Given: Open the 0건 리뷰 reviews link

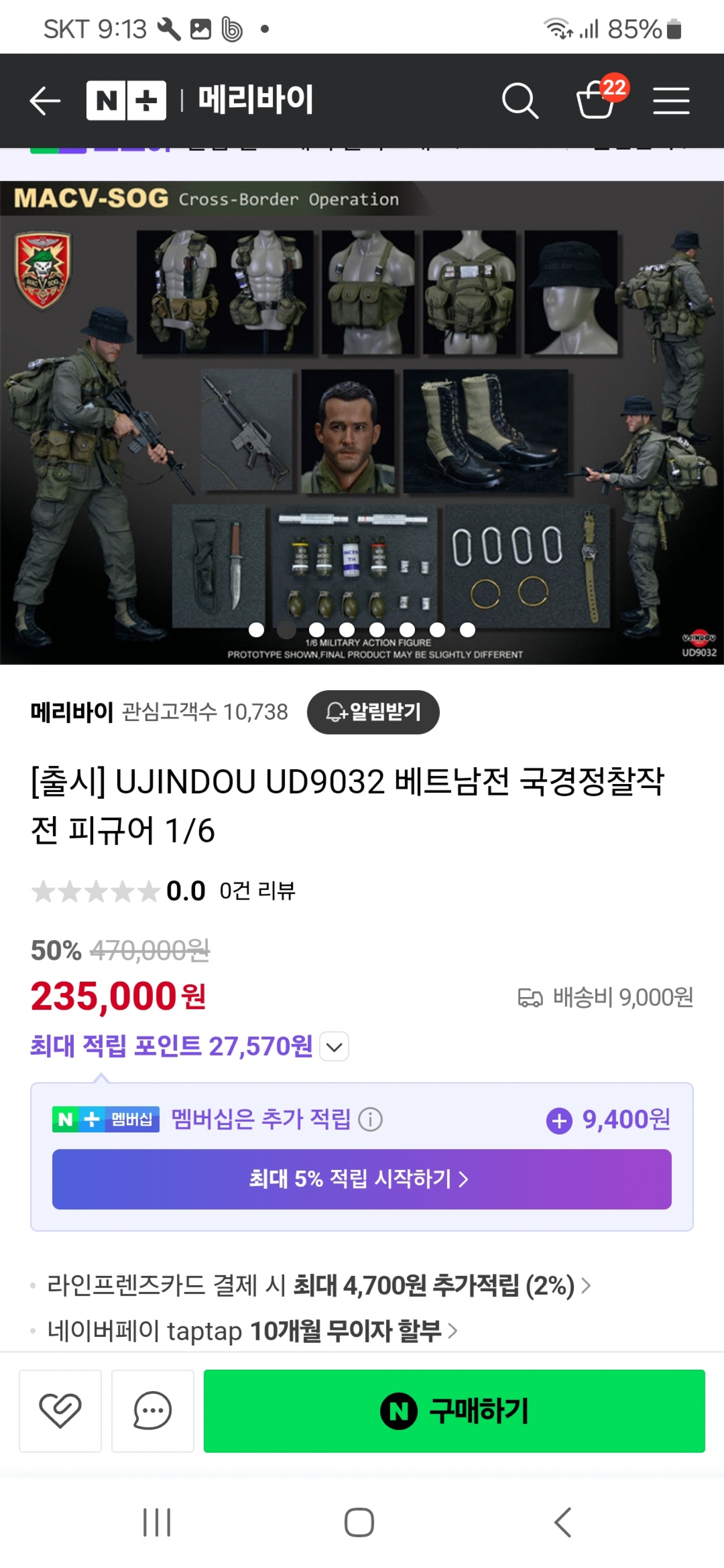Looking at the screenshot, I should coord(257,890).
